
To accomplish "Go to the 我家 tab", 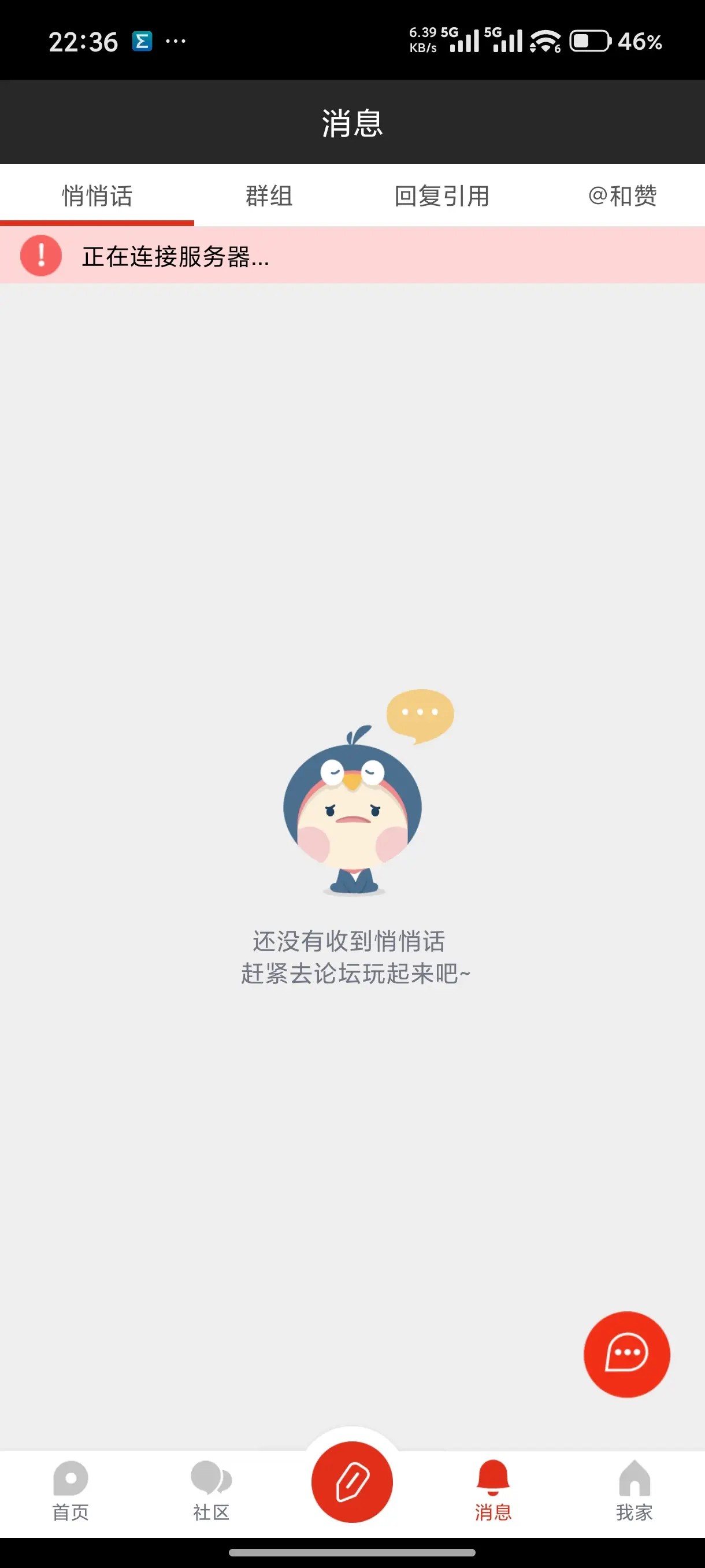I will (x=634, y=1490).
